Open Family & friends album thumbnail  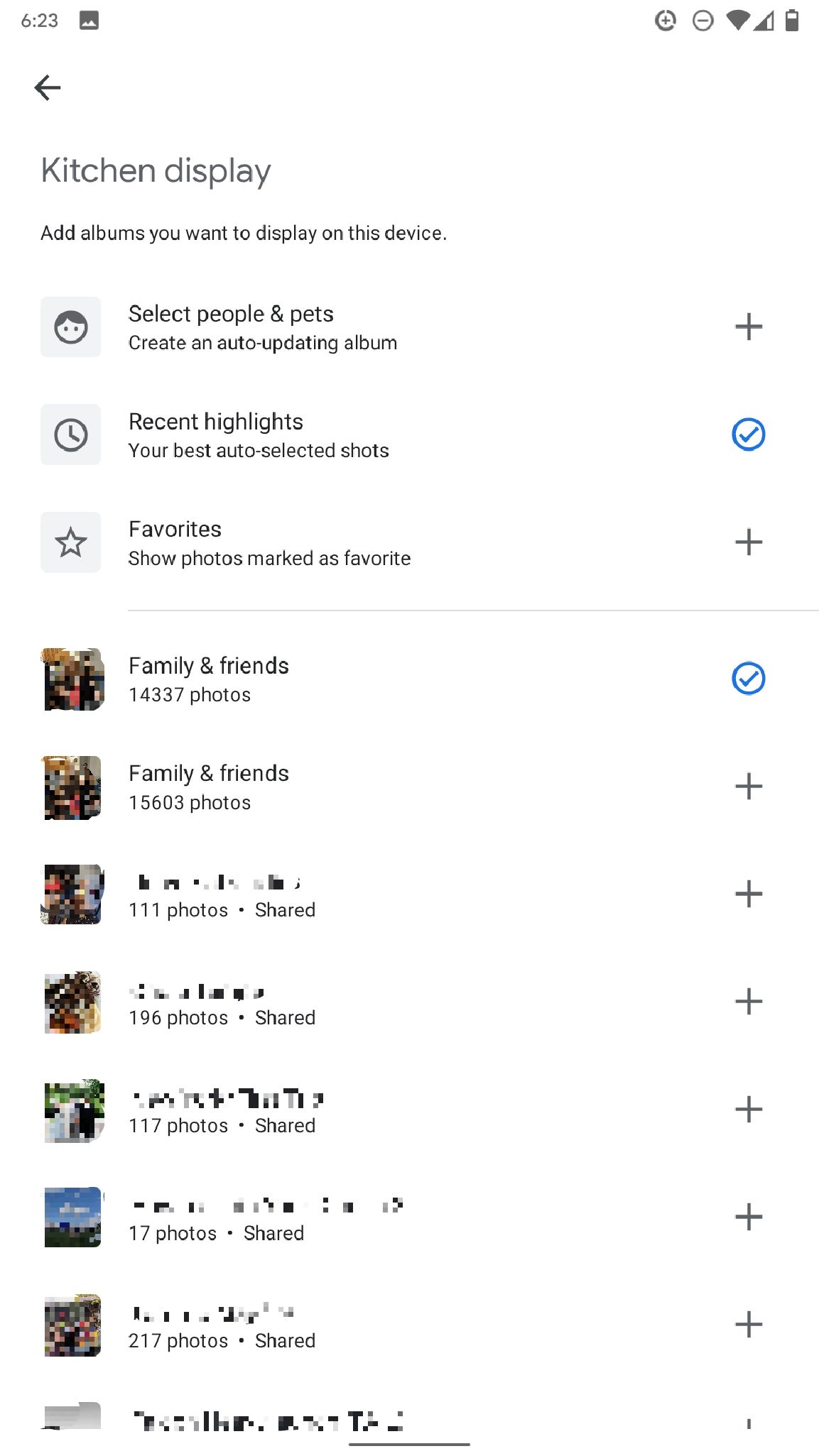(72, 679)
